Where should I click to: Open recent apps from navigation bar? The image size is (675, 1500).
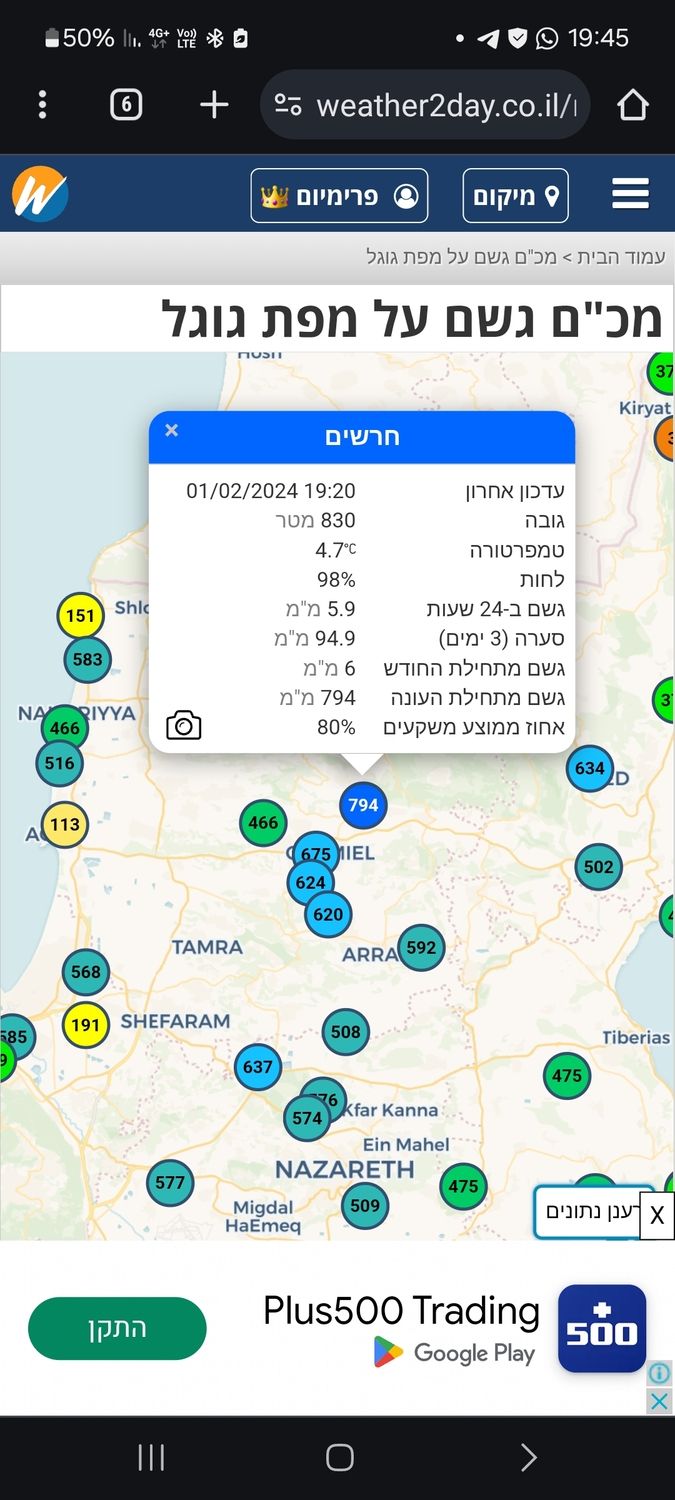click(151, 1458)
